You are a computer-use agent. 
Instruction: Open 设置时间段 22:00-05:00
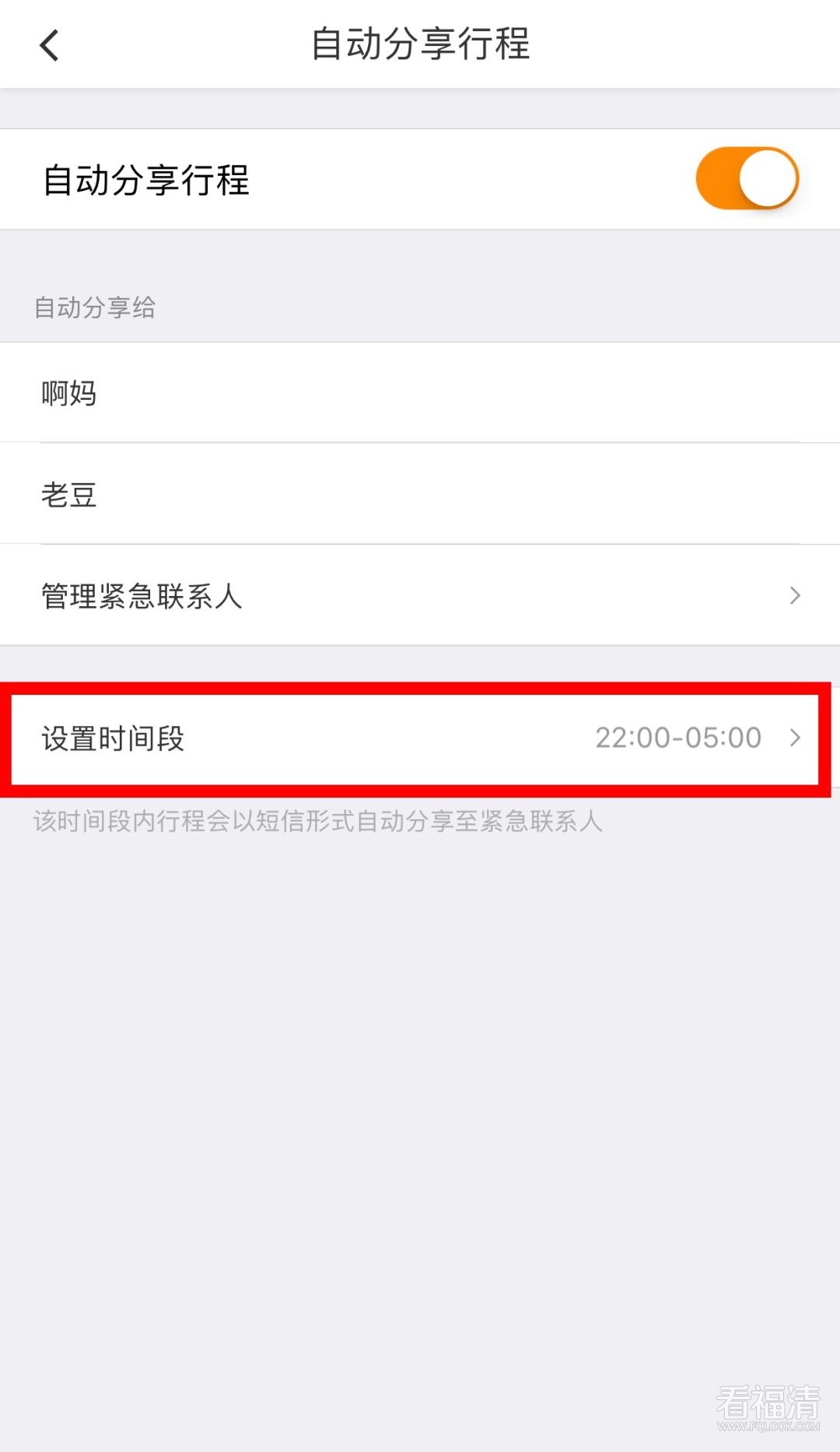click(x=420, y=738)
